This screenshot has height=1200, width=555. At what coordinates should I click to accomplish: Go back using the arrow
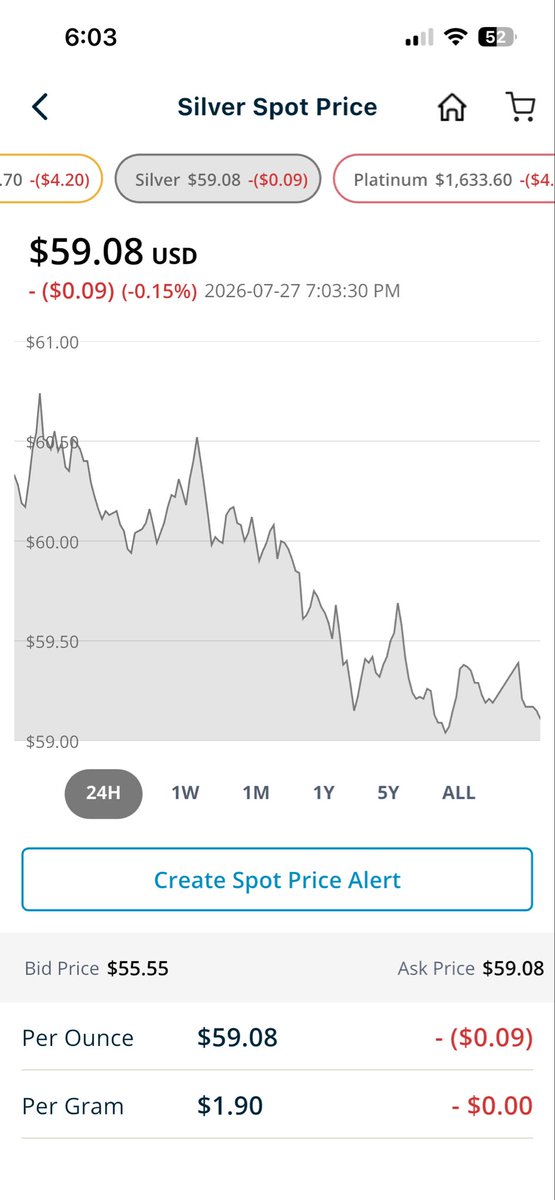pyautogui.click(x=40, y=107)
